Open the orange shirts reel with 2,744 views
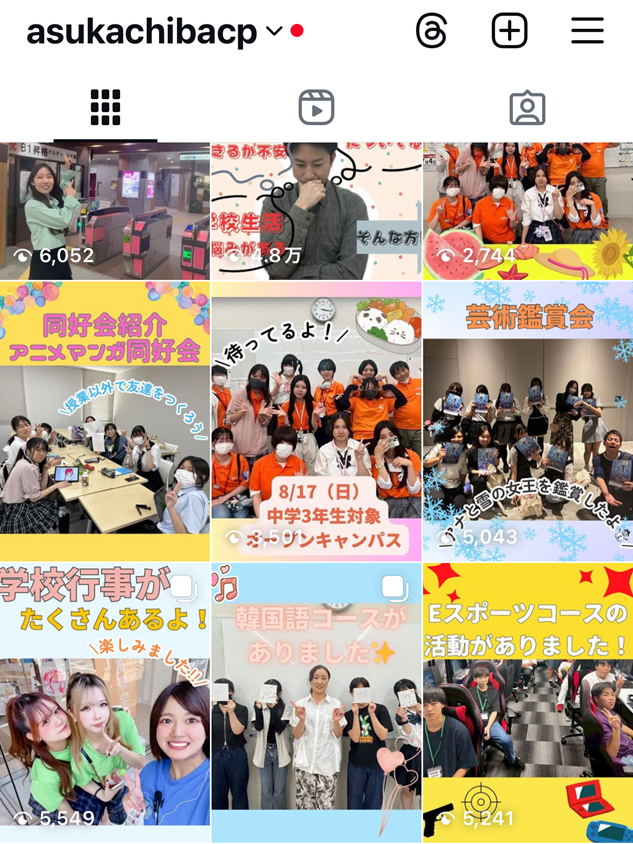The image size is (633, 844). [x=527, y=210]
